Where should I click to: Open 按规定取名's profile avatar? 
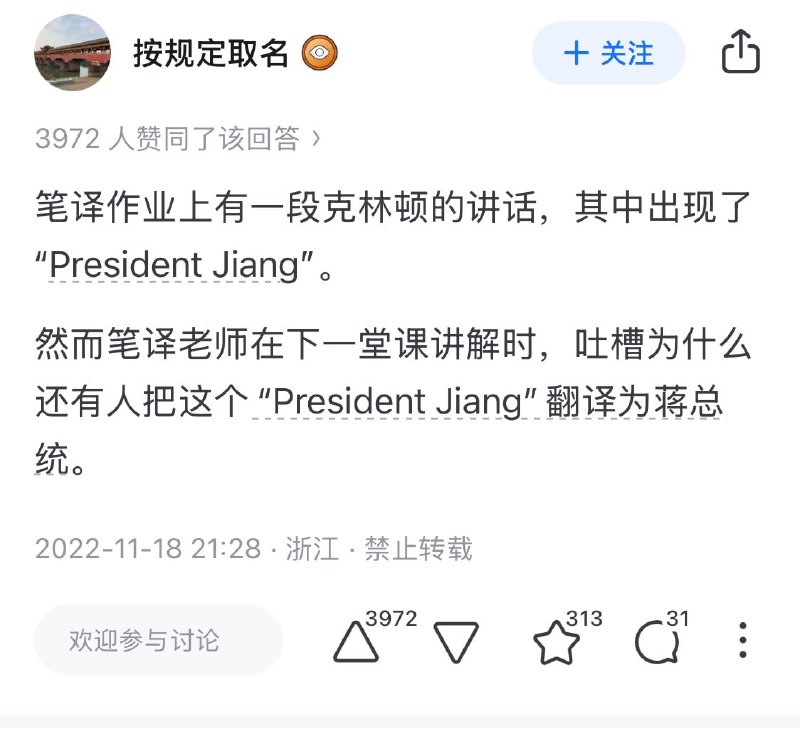pos(71,53)
